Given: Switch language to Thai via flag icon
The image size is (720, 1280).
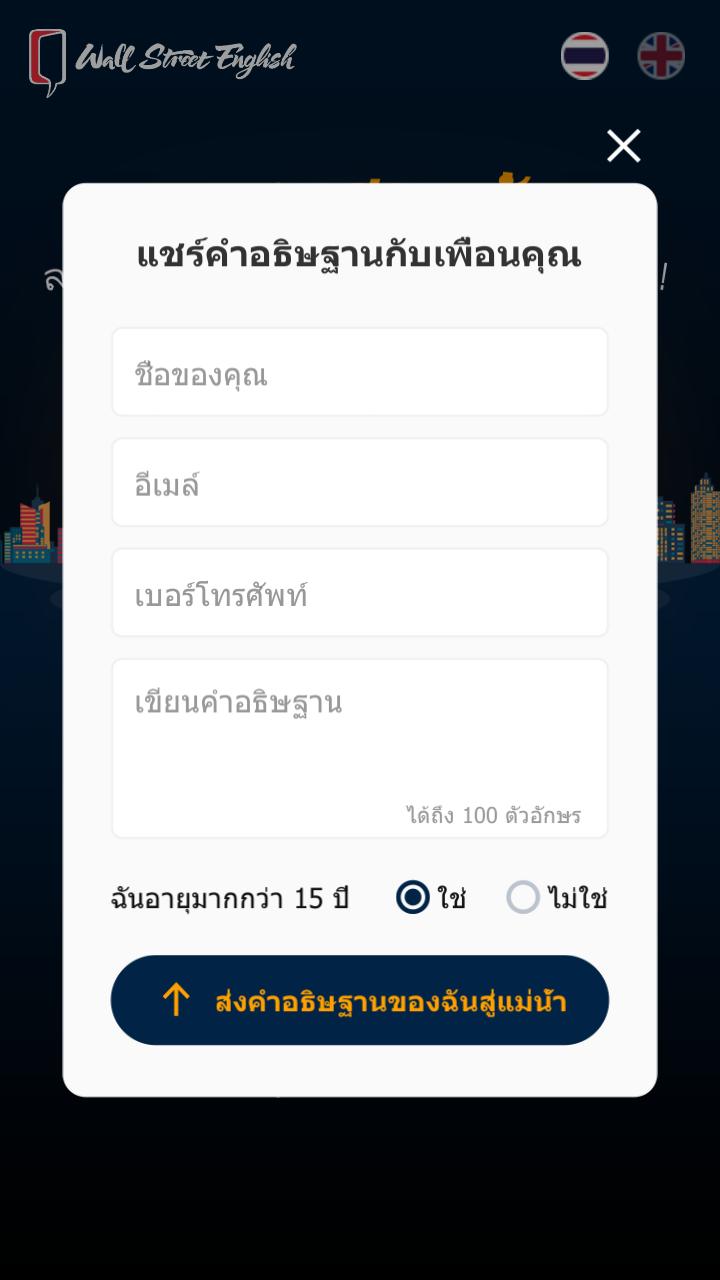Looking at the screenshot, I should [x=586, y=55].
